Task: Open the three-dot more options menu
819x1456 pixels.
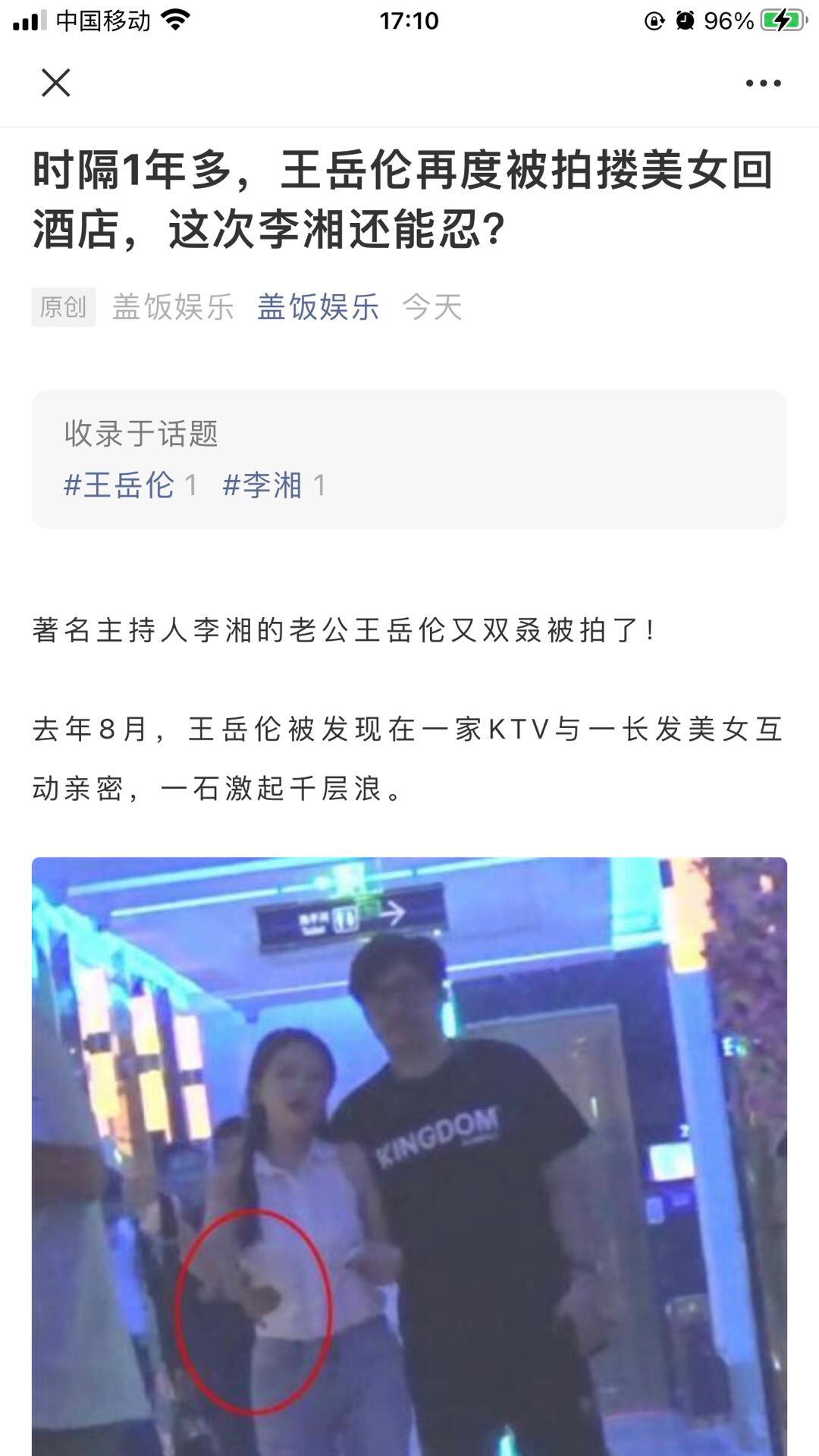Action: tap(763, 83)
